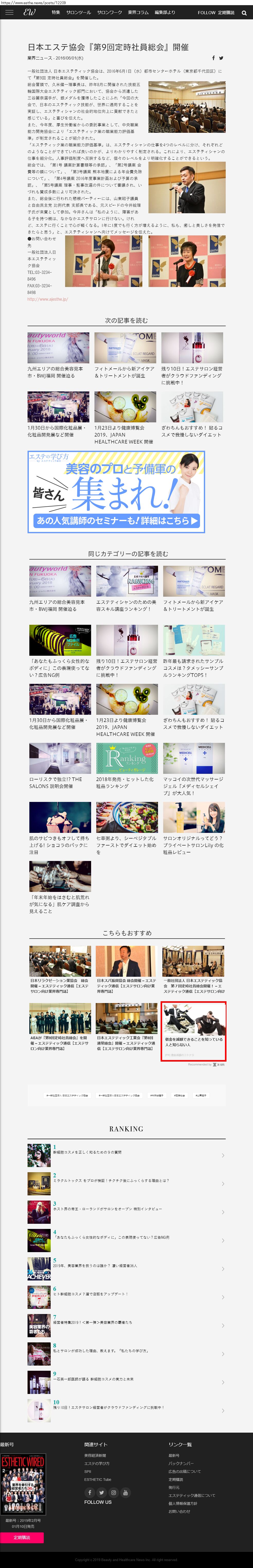This screenshot has width=253, height=1568.
Task: Open ESTHETIC Tube footer link
Action: (97, 1479)
